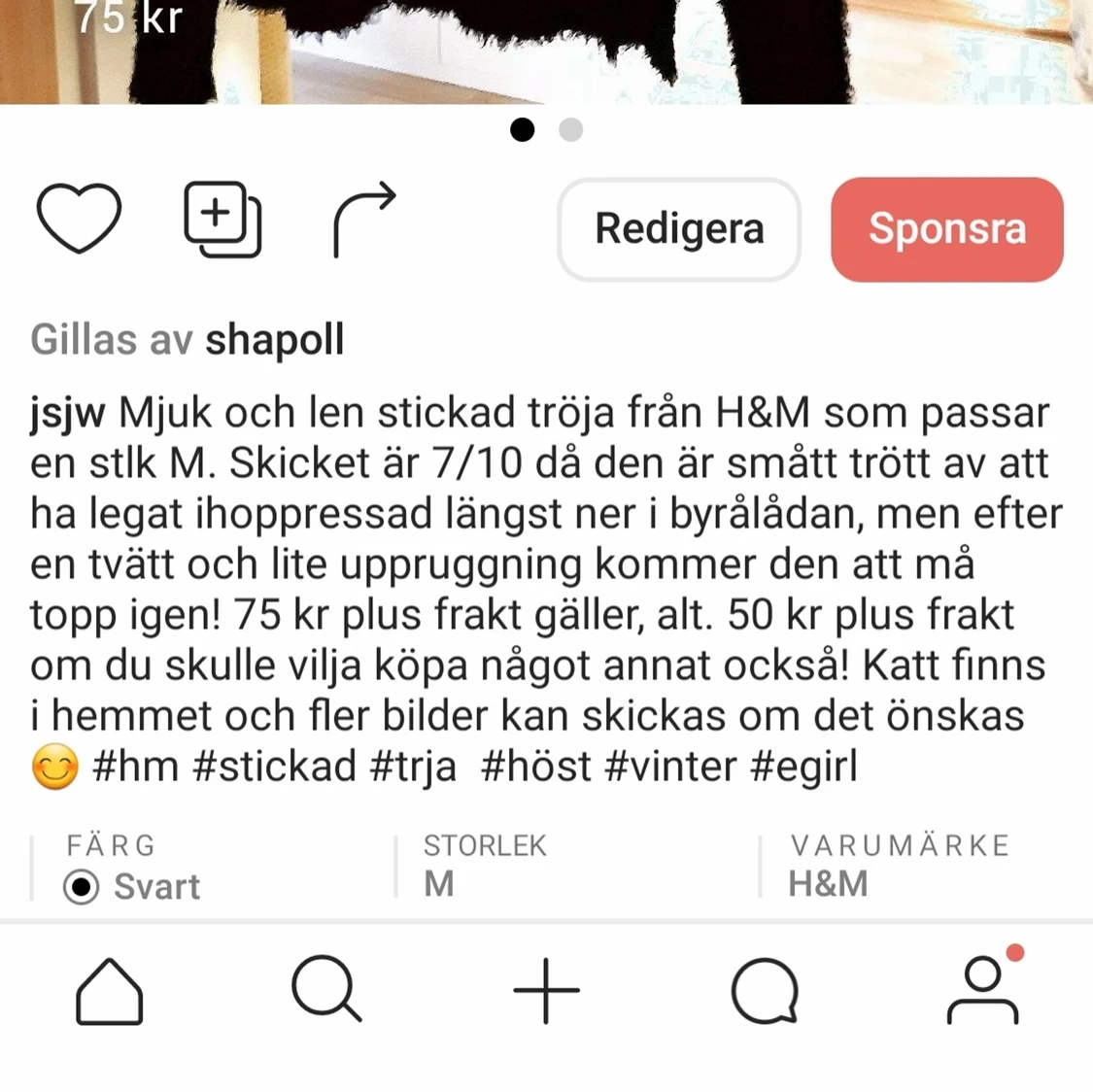This screenshot has height=1092, width=1093.
Task: Tap the Redigera button to edit
Action: click(679, 230)
